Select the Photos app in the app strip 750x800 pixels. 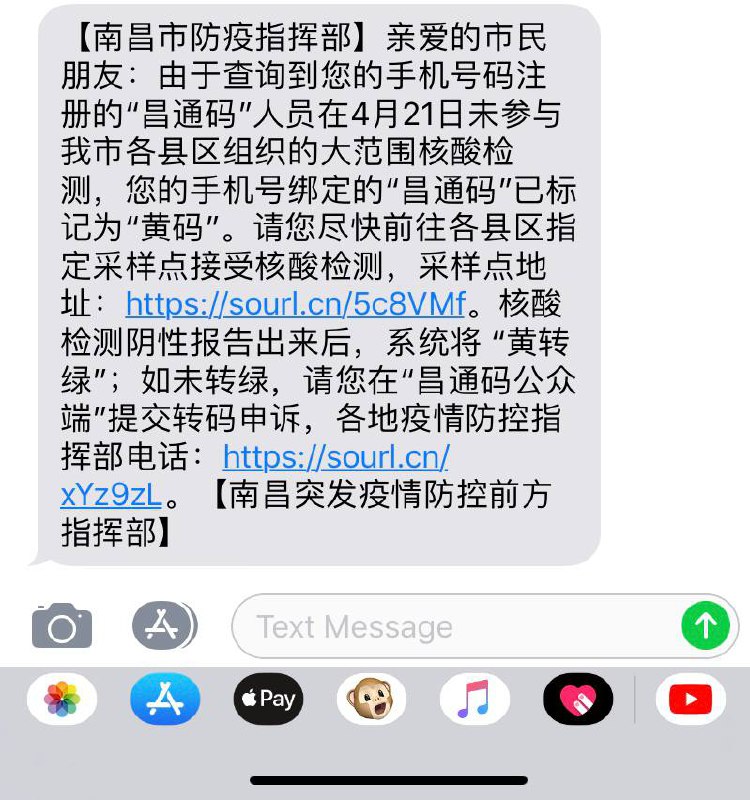pyautogui.click(x=62, y=700)
